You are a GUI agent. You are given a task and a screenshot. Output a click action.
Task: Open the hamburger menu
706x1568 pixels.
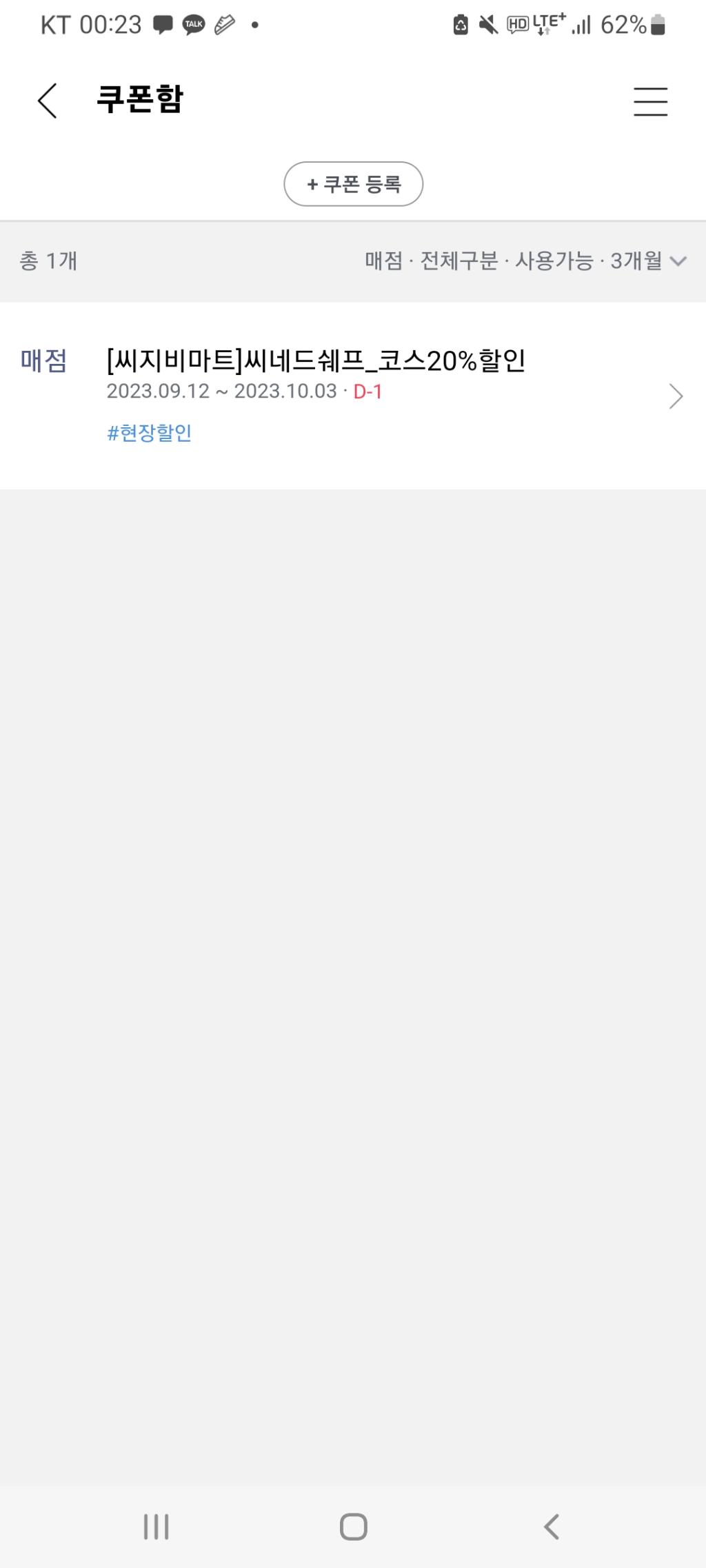click(x=650, y=101)
